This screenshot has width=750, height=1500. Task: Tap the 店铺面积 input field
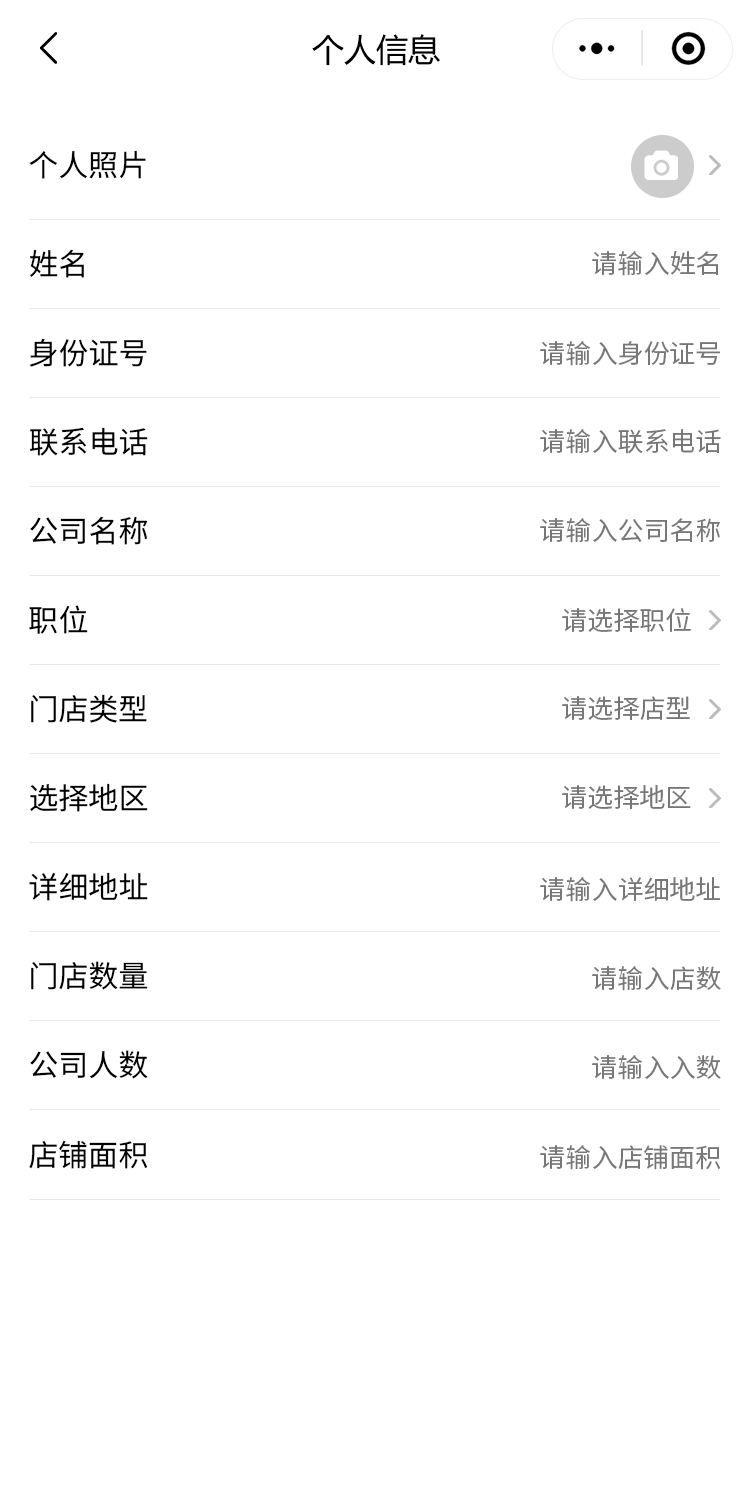tap(630, 1156)
